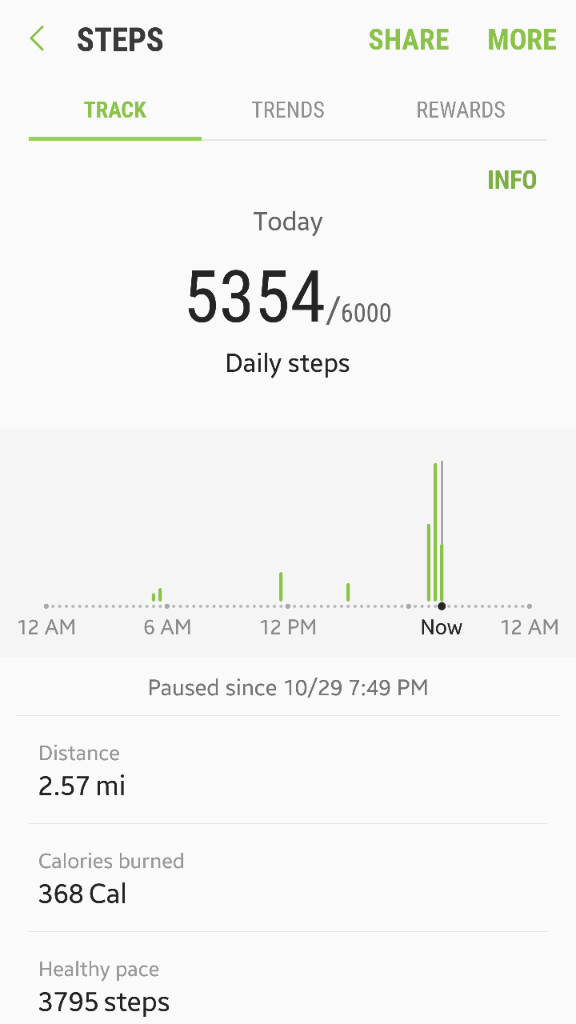Share the steps summary
Screen dimensions: 576x1024
coord(409,40)
